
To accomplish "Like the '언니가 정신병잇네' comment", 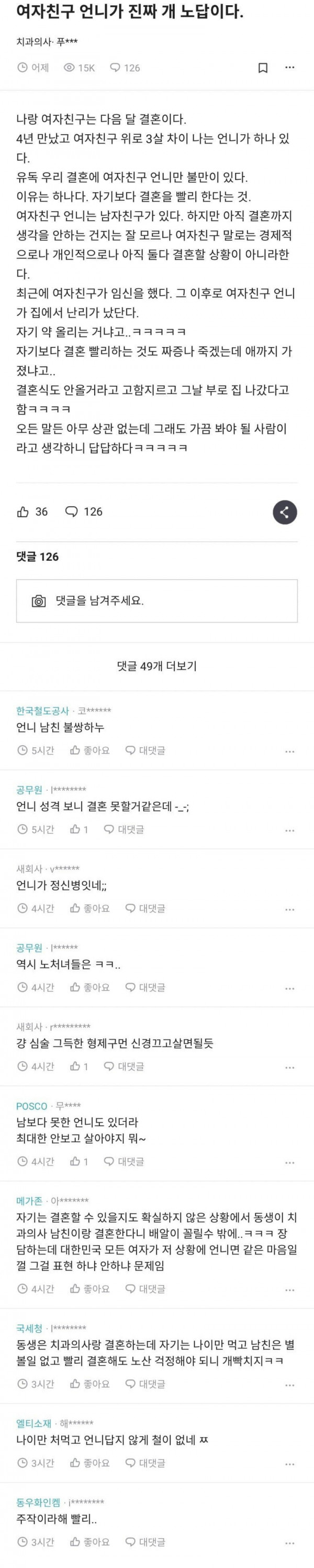I will (x=90, y=908).
